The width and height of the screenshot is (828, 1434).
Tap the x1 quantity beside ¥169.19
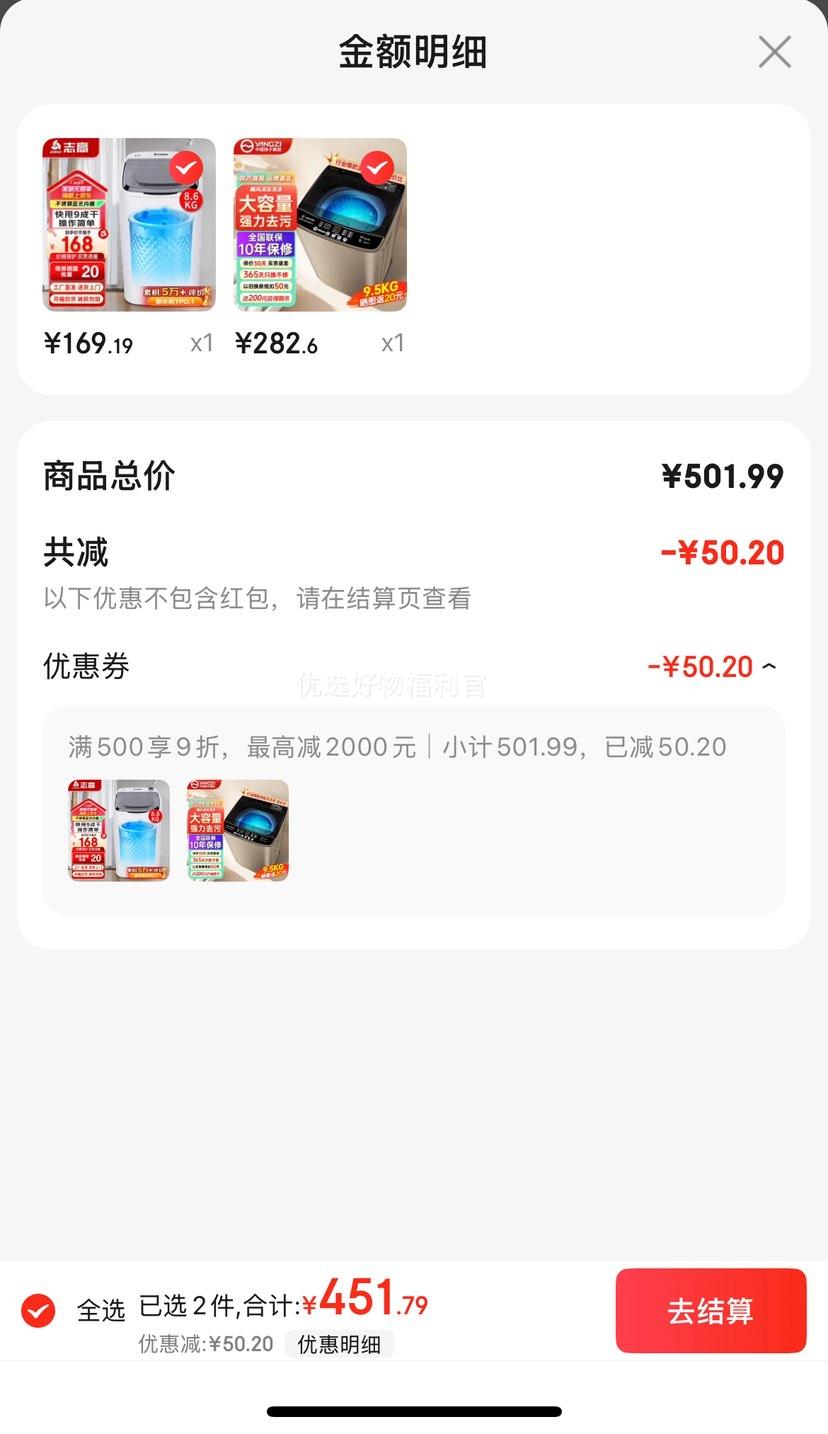[x=201, y=343]
